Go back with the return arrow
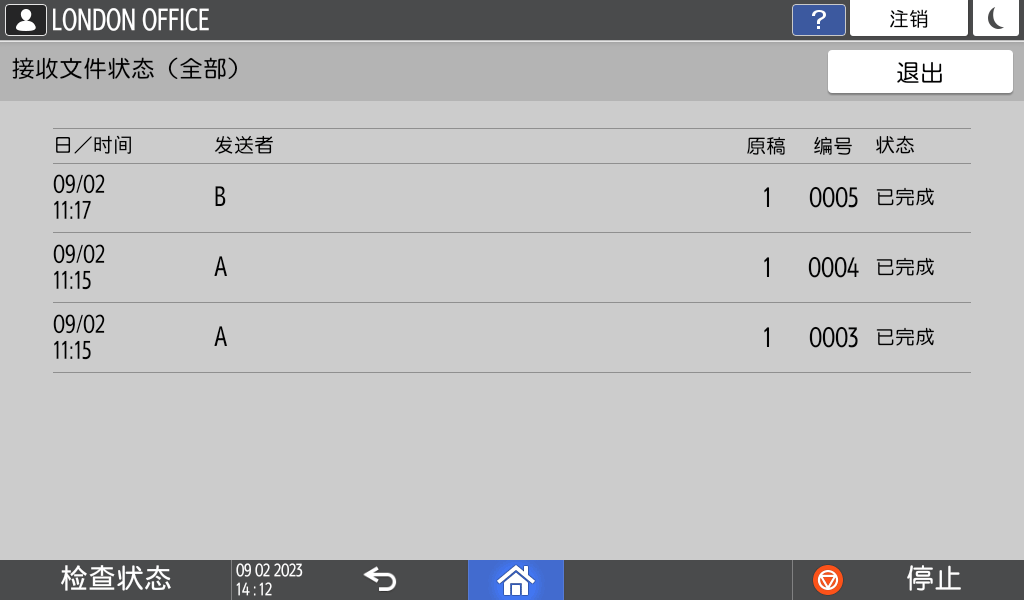This screenshot has width=1024, height=600. 380,579
